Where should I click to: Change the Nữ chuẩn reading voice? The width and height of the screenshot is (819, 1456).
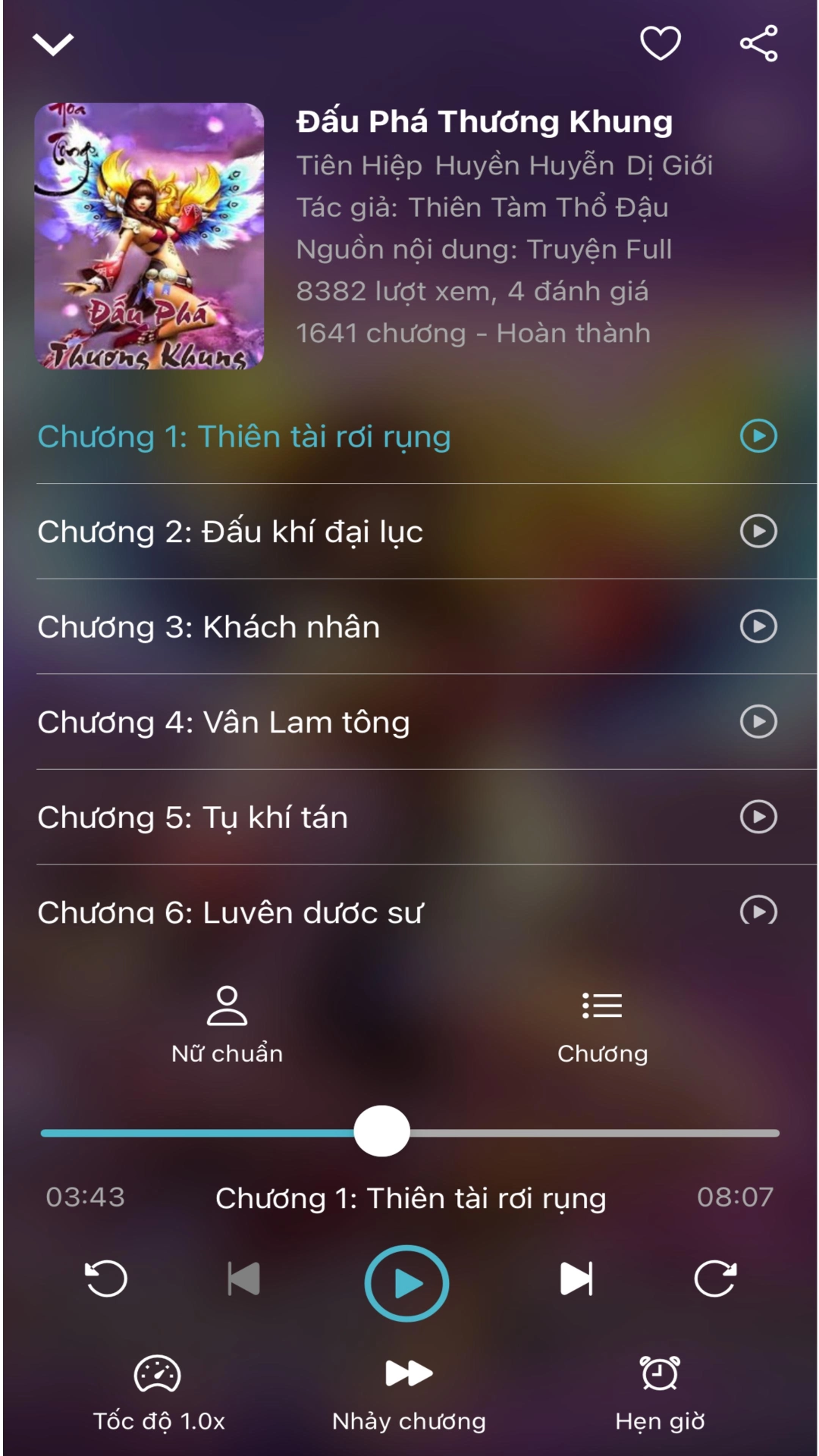tap(227, 1024)
